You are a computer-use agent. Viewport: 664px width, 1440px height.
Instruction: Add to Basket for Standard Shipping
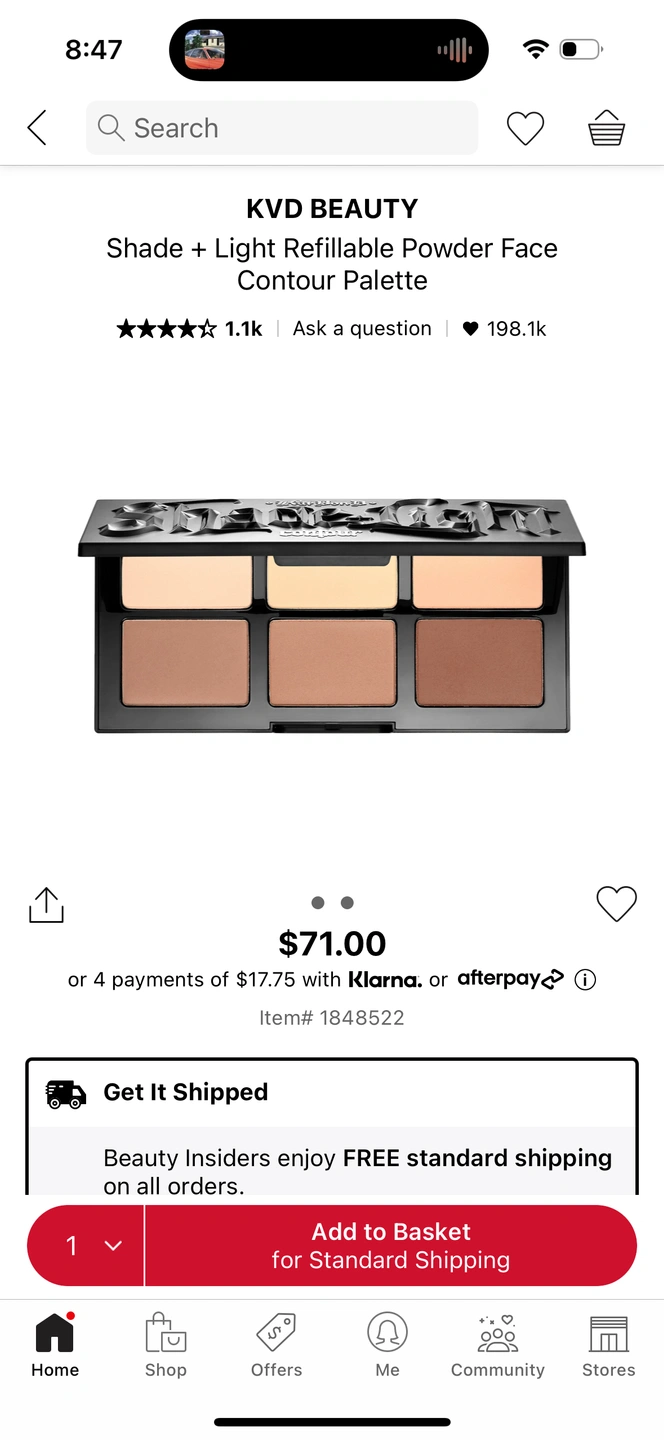pyautogui.click(x=391, y=1245)
